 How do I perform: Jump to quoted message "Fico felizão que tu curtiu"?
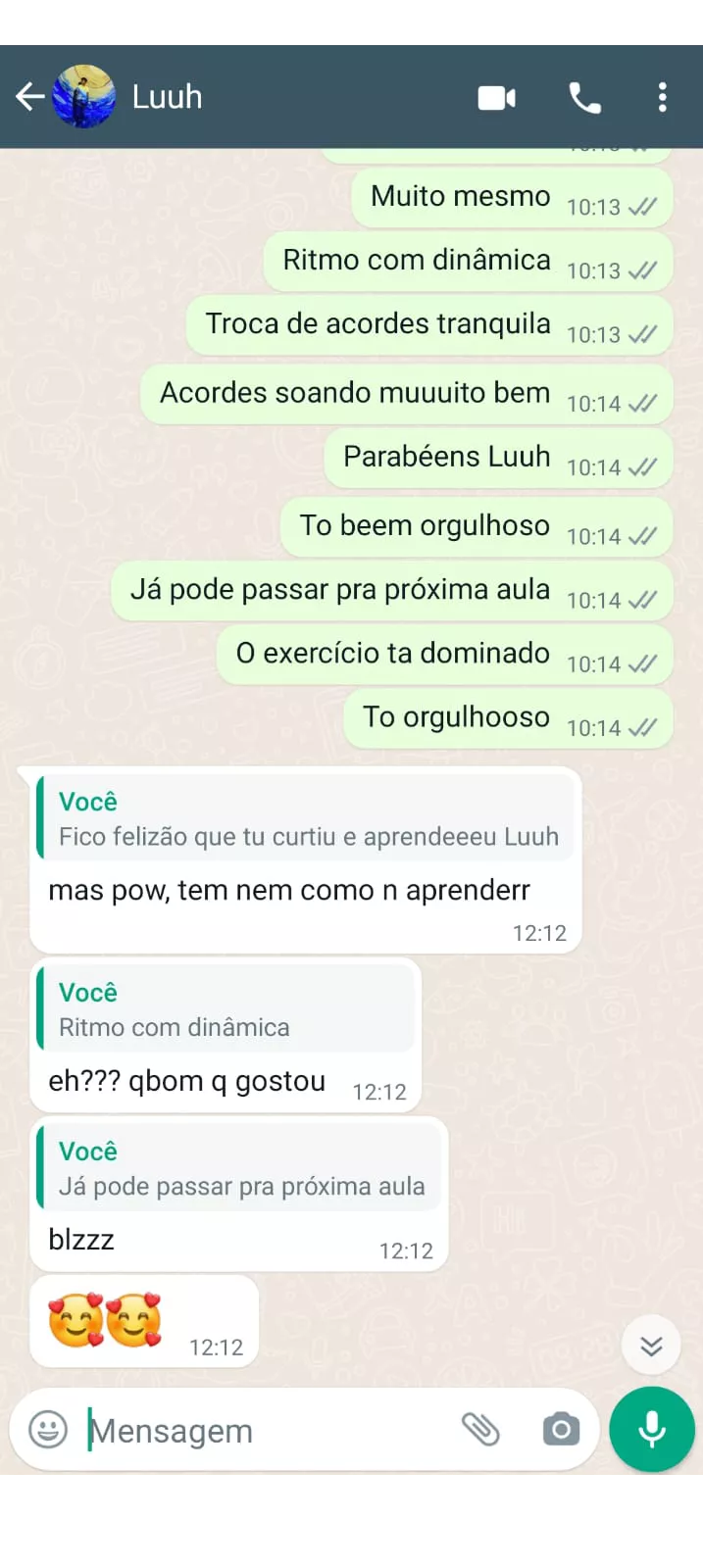[305, 819]
